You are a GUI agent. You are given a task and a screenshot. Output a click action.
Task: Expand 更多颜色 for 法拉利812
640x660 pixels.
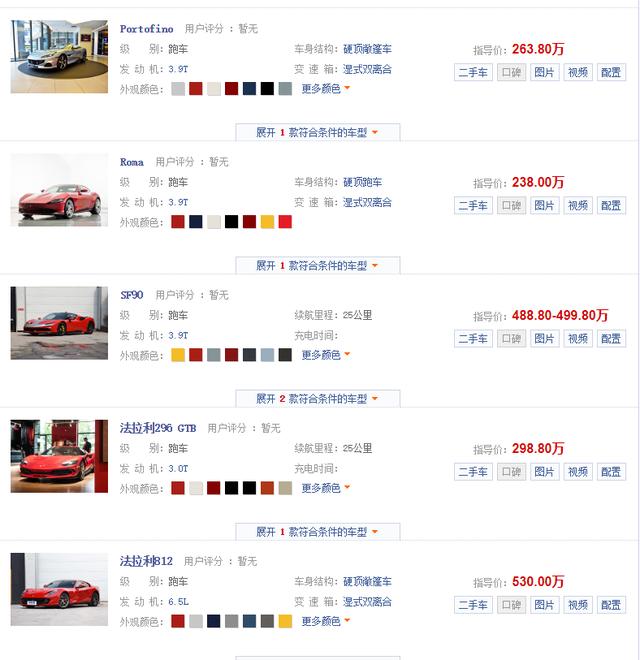coord(325,621)
